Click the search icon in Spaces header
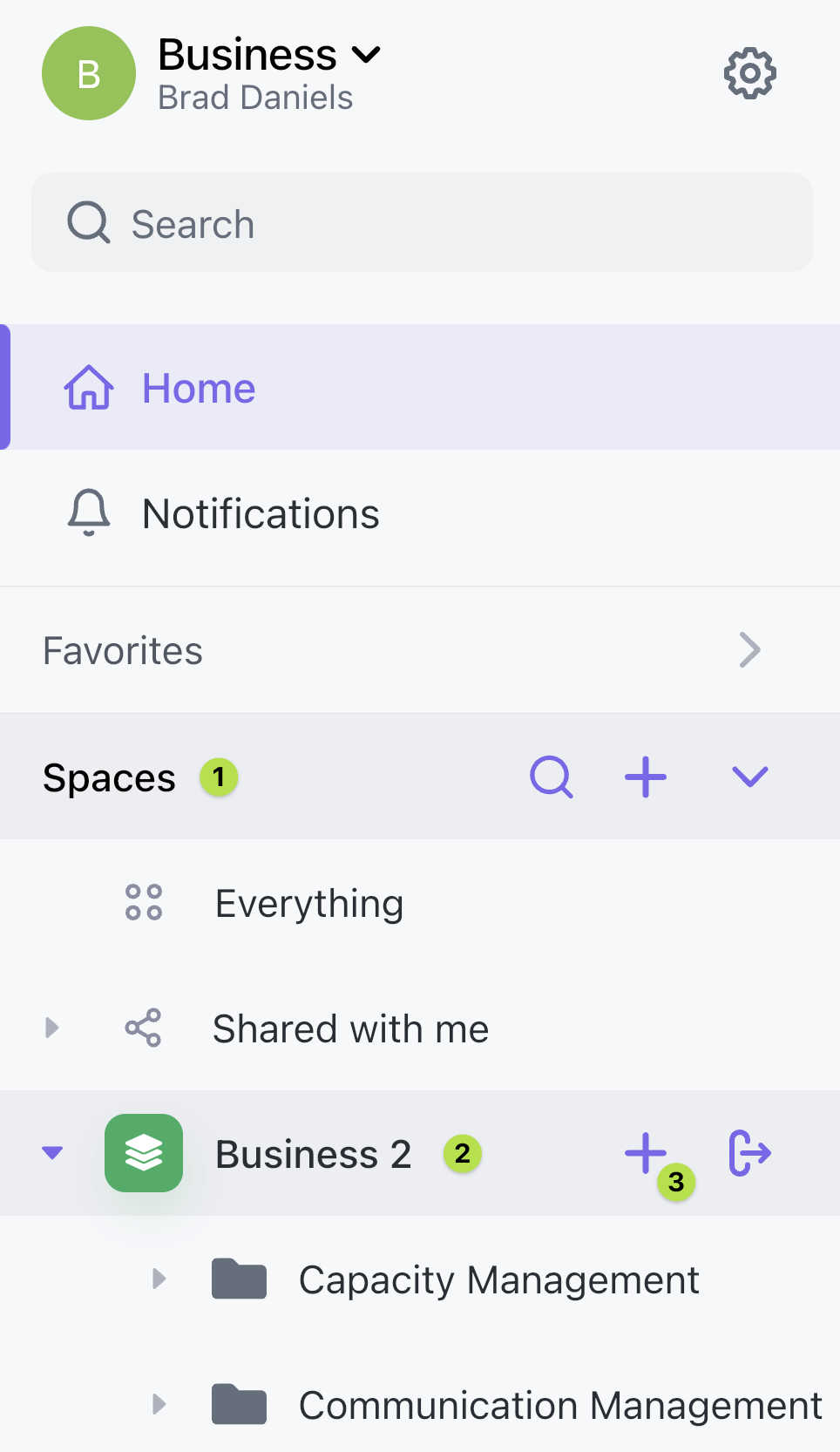This screenshot has width=840, height=1452. click(x=551, y=777)
